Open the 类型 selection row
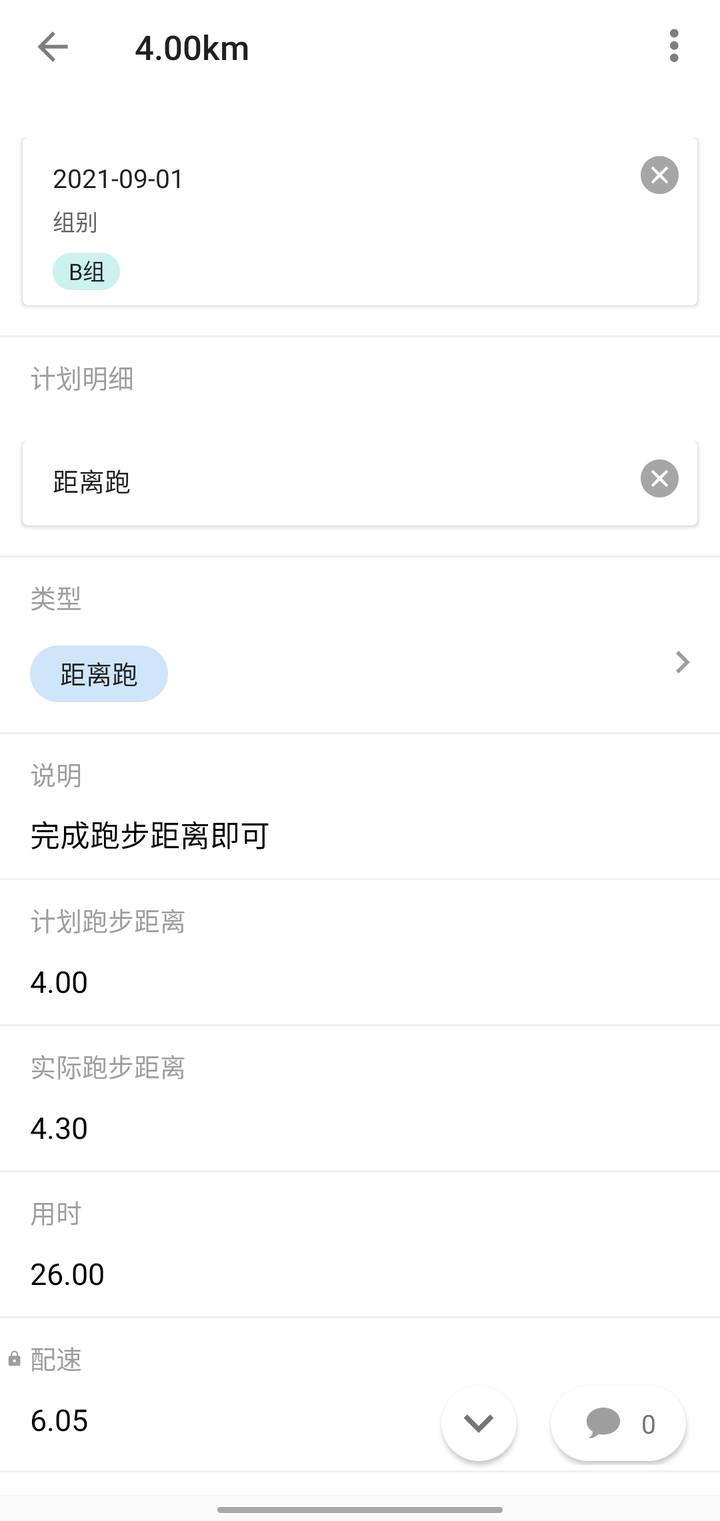Screen dimensions: 720x1521 360,662
